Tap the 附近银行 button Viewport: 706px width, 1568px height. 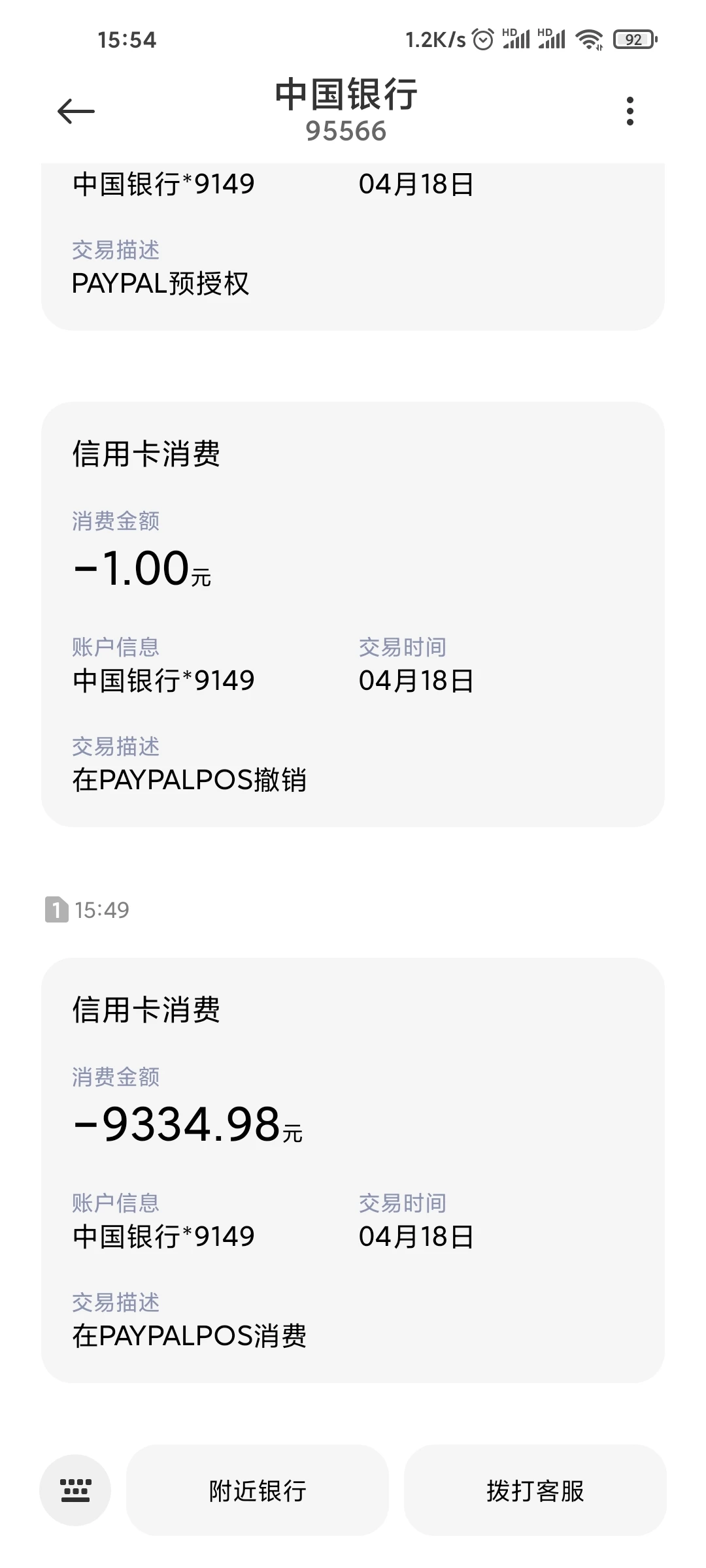[258, 1490]
